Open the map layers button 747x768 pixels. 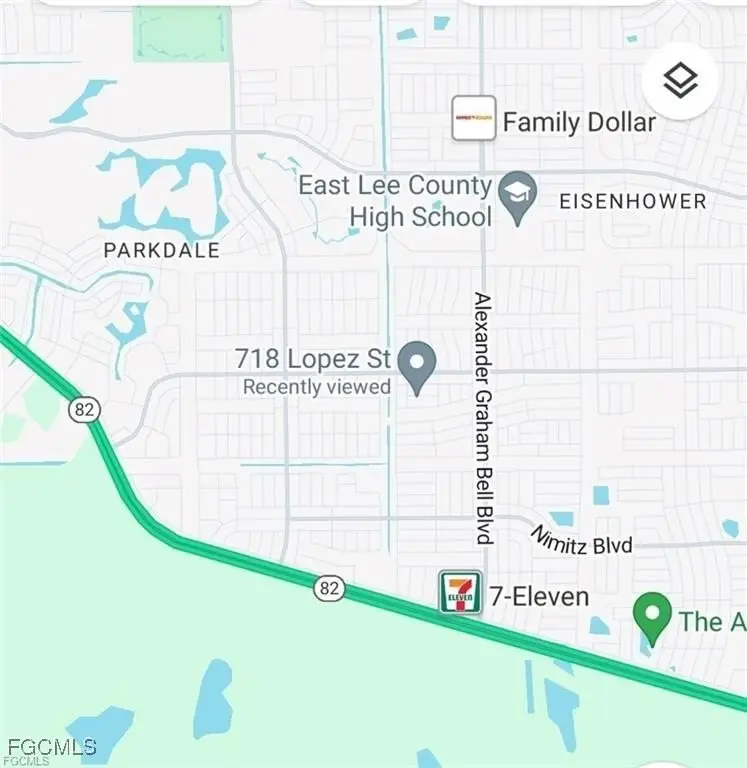click(681, 82)
